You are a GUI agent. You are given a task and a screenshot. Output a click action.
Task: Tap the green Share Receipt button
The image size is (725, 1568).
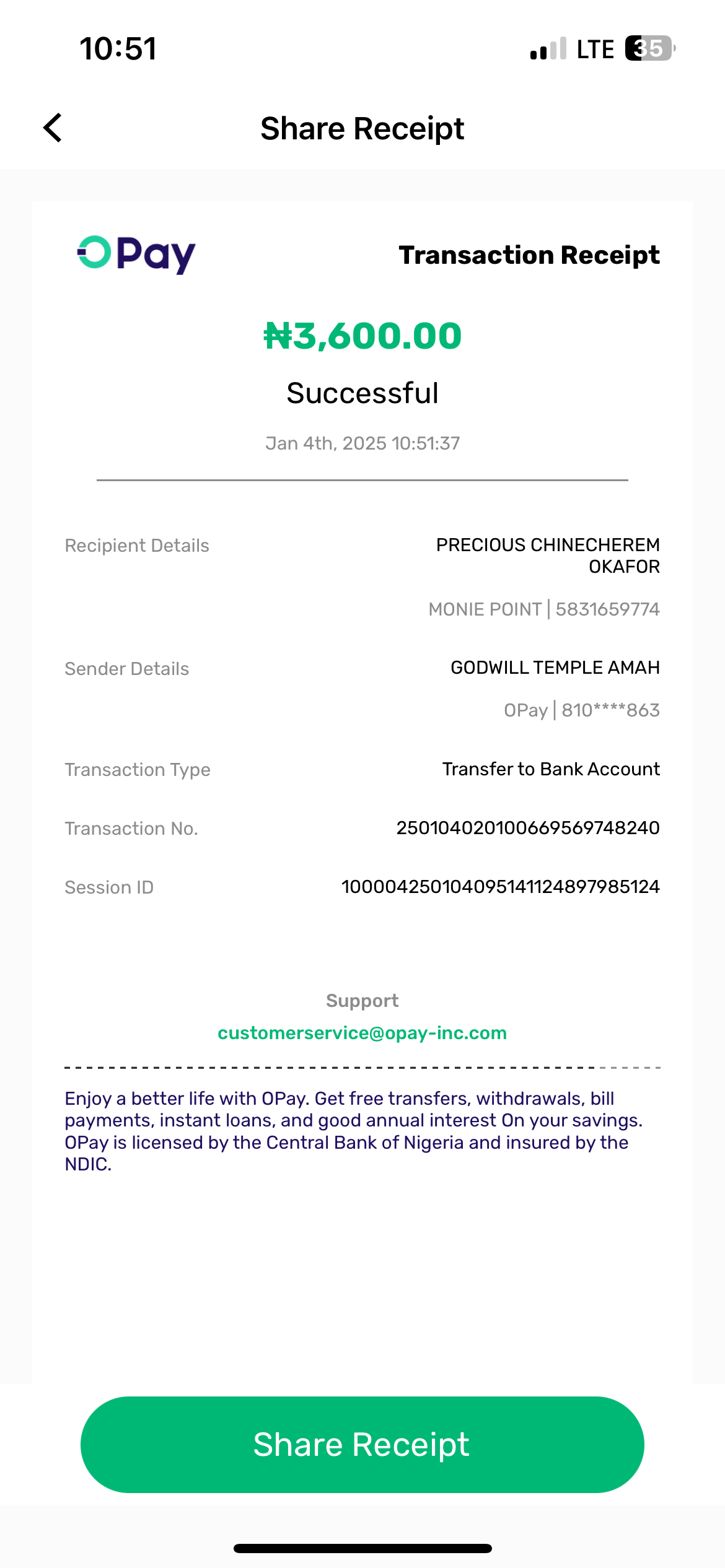pyautogui.click(x=362, y=1444)
